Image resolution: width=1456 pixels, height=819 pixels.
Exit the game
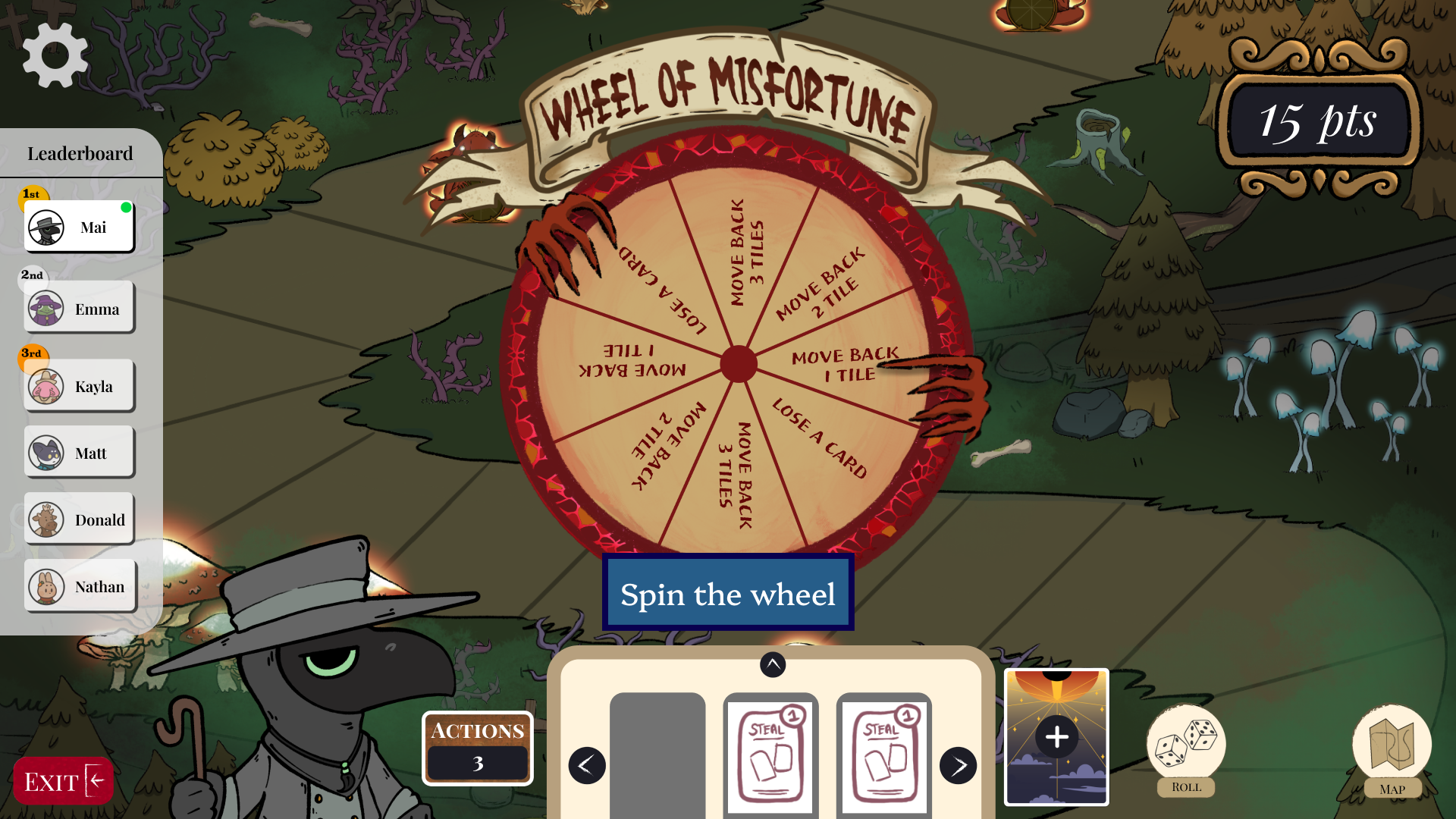[x=64, y=781]
